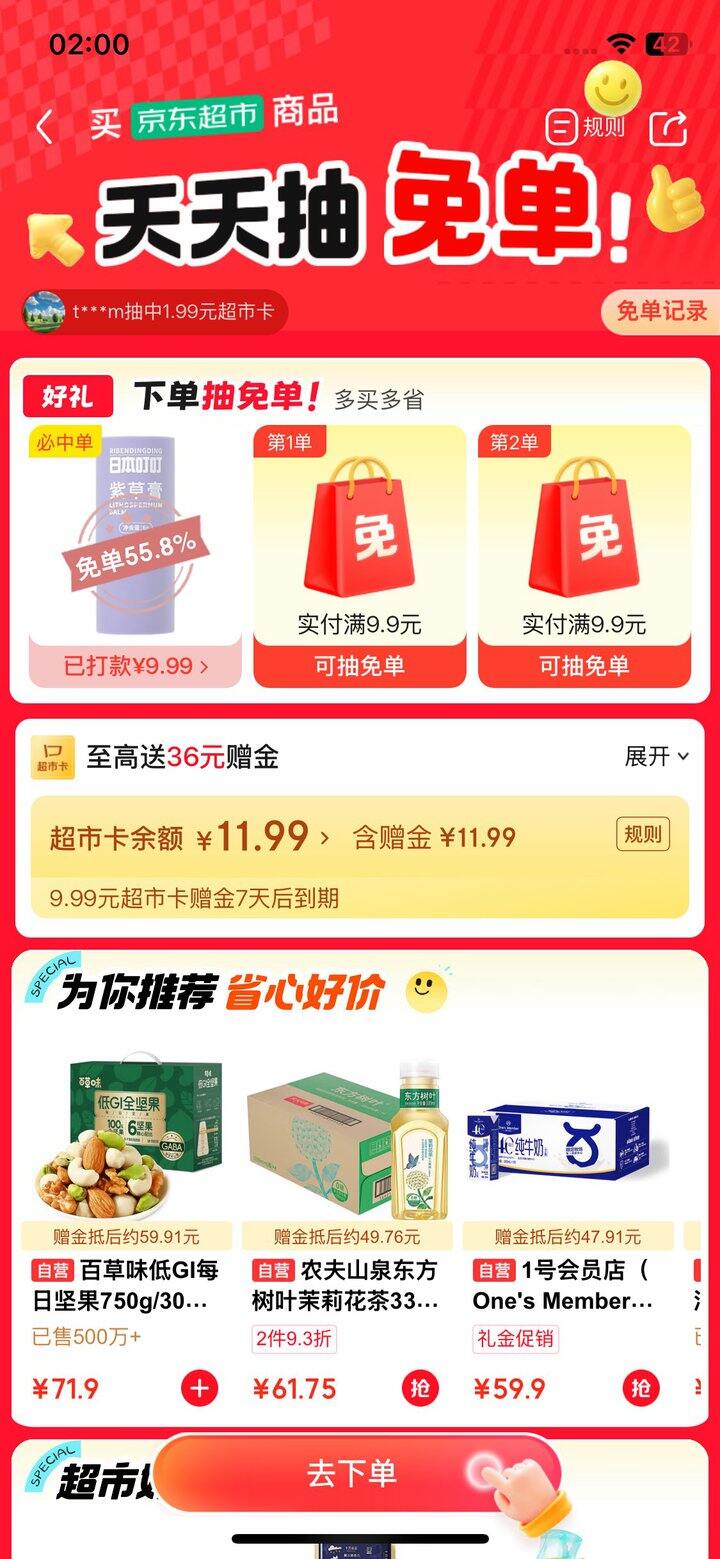Open the 1号会员店 pure milk product
This screenshot has height=1559, width=720.
(566, 1286)
